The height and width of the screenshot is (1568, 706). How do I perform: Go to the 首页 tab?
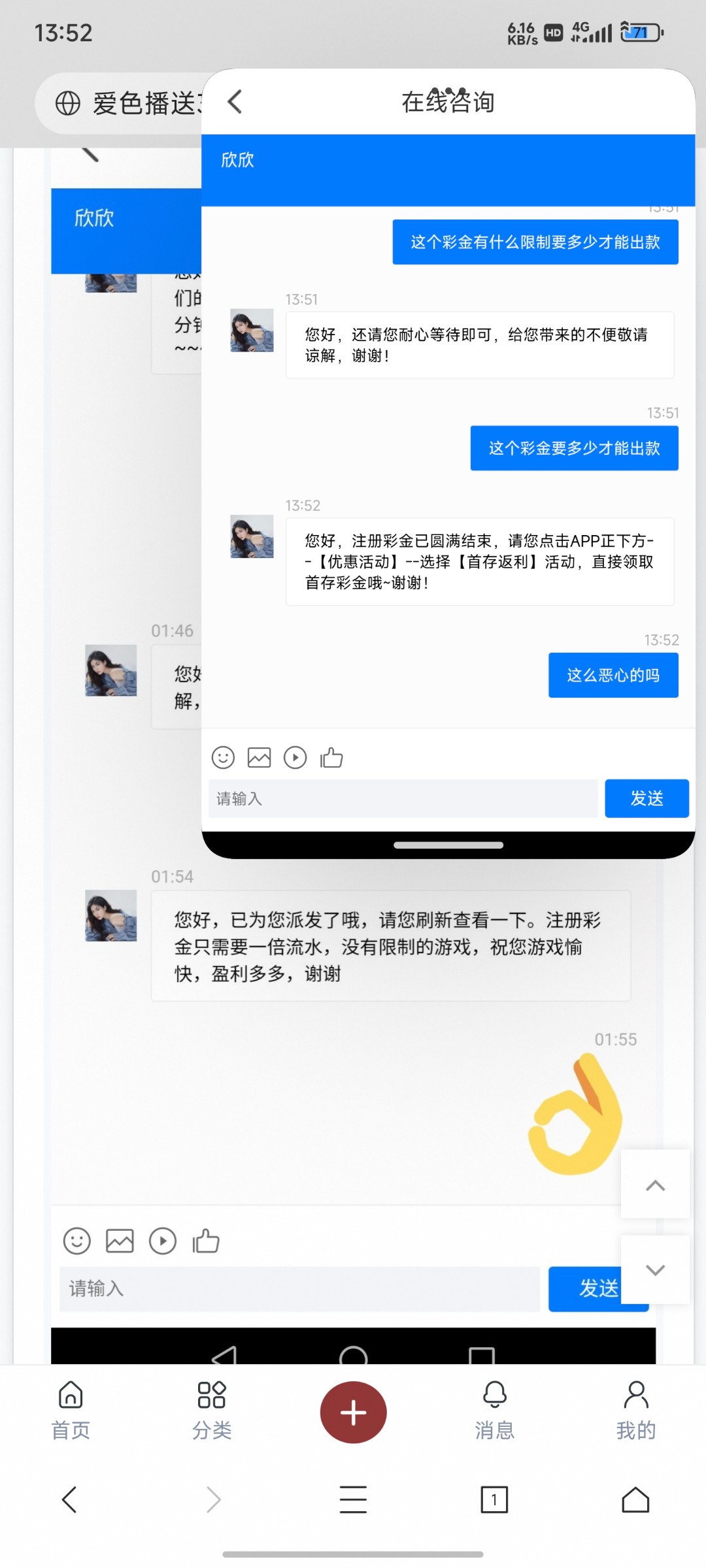click(71, 1411)
